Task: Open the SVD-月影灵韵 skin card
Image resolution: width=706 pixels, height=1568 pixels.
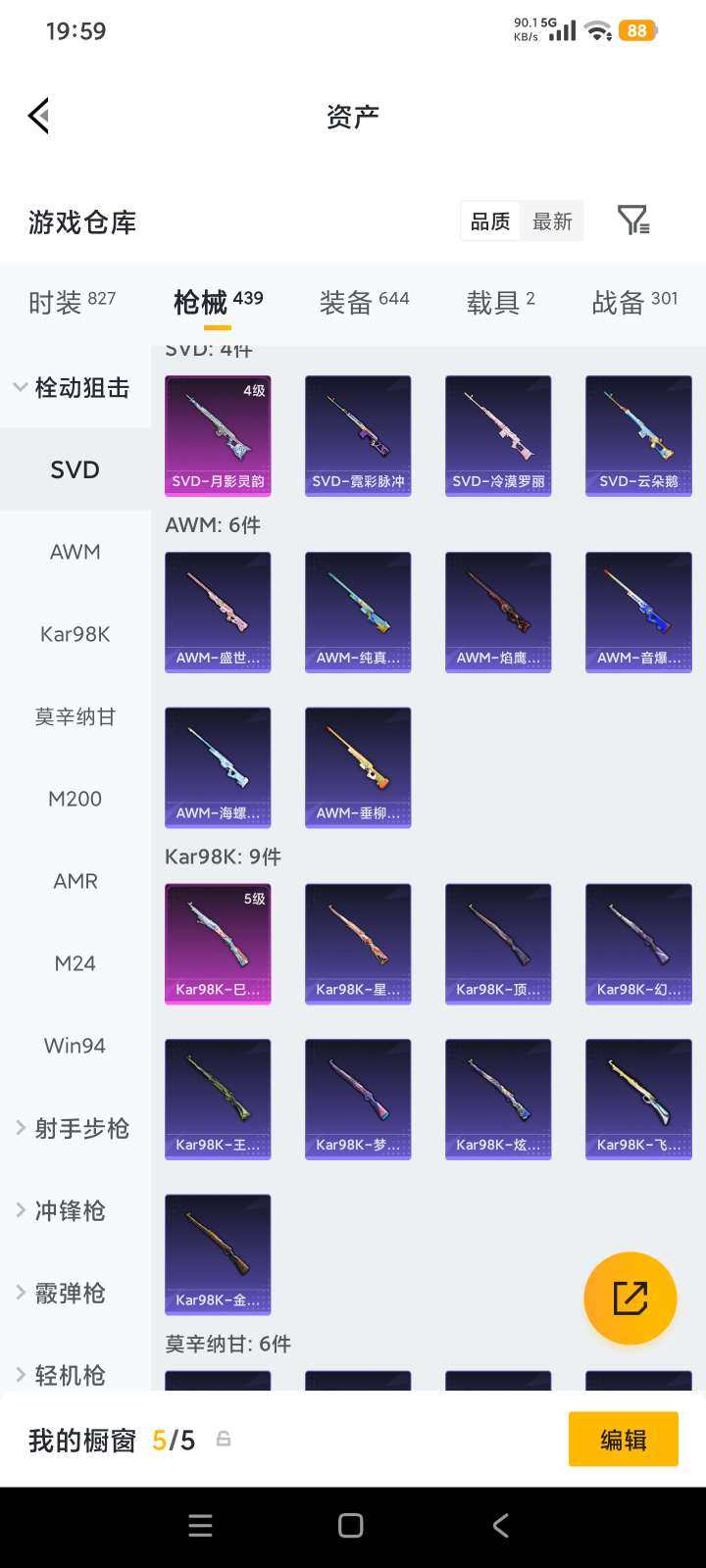Action: click(x=218, y=435)
